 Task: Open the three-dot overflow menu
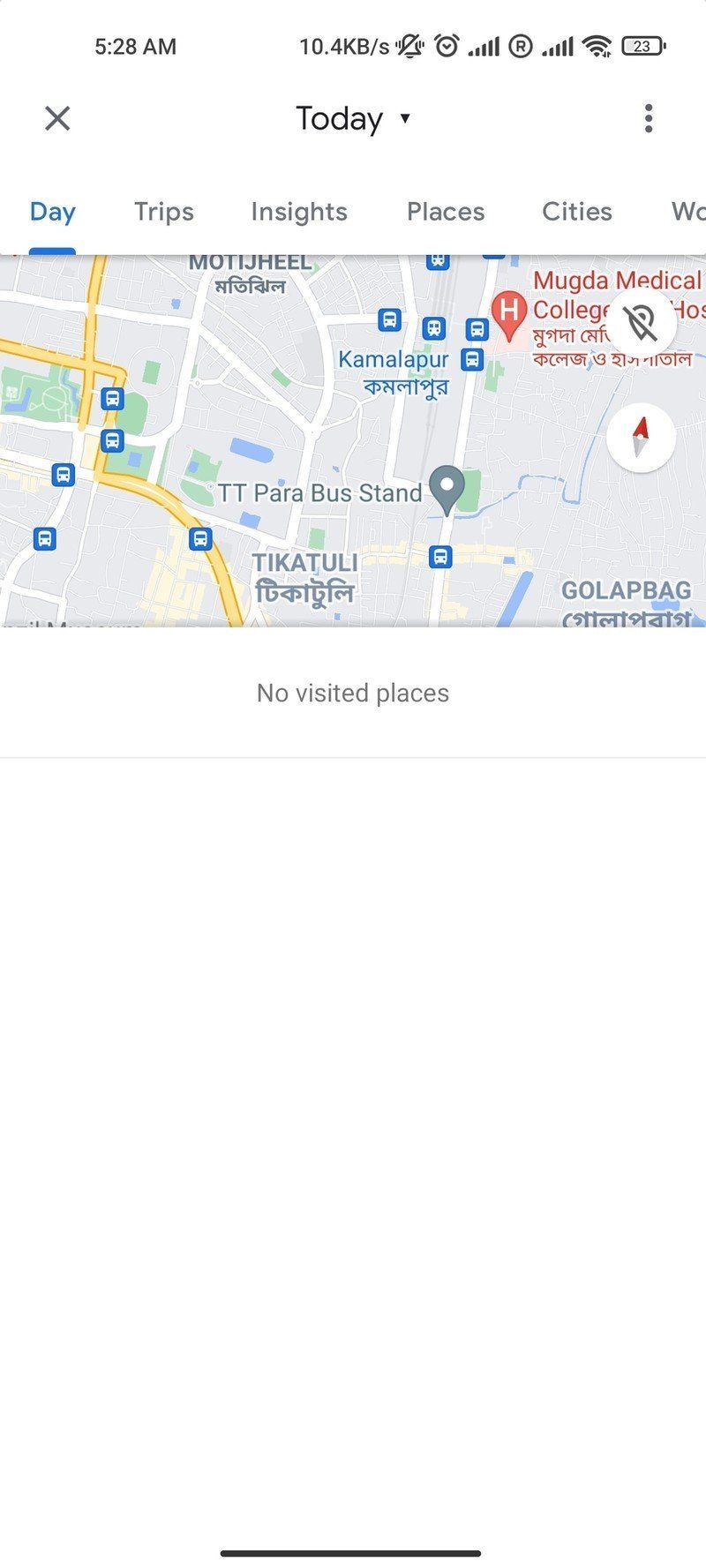tap(649, 118)
